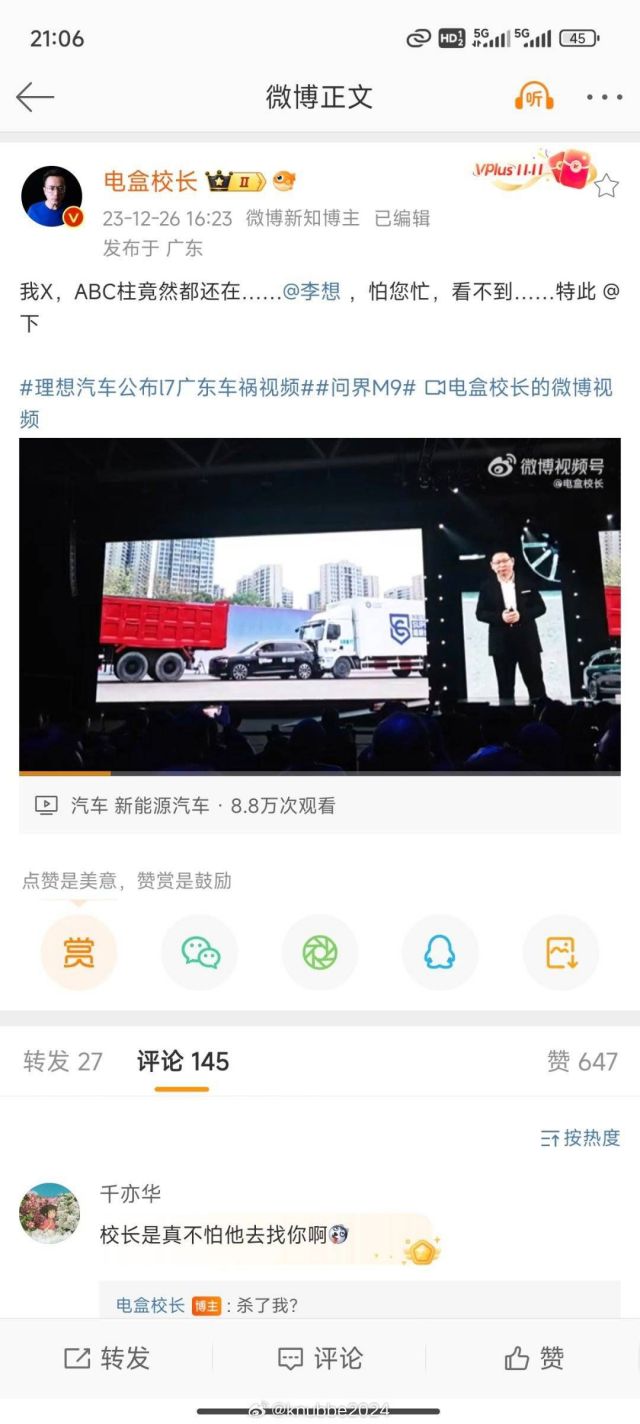The image size is (640, 1424).
Task: Repost using the bottom 转发 button
Action: [107, 1358]
